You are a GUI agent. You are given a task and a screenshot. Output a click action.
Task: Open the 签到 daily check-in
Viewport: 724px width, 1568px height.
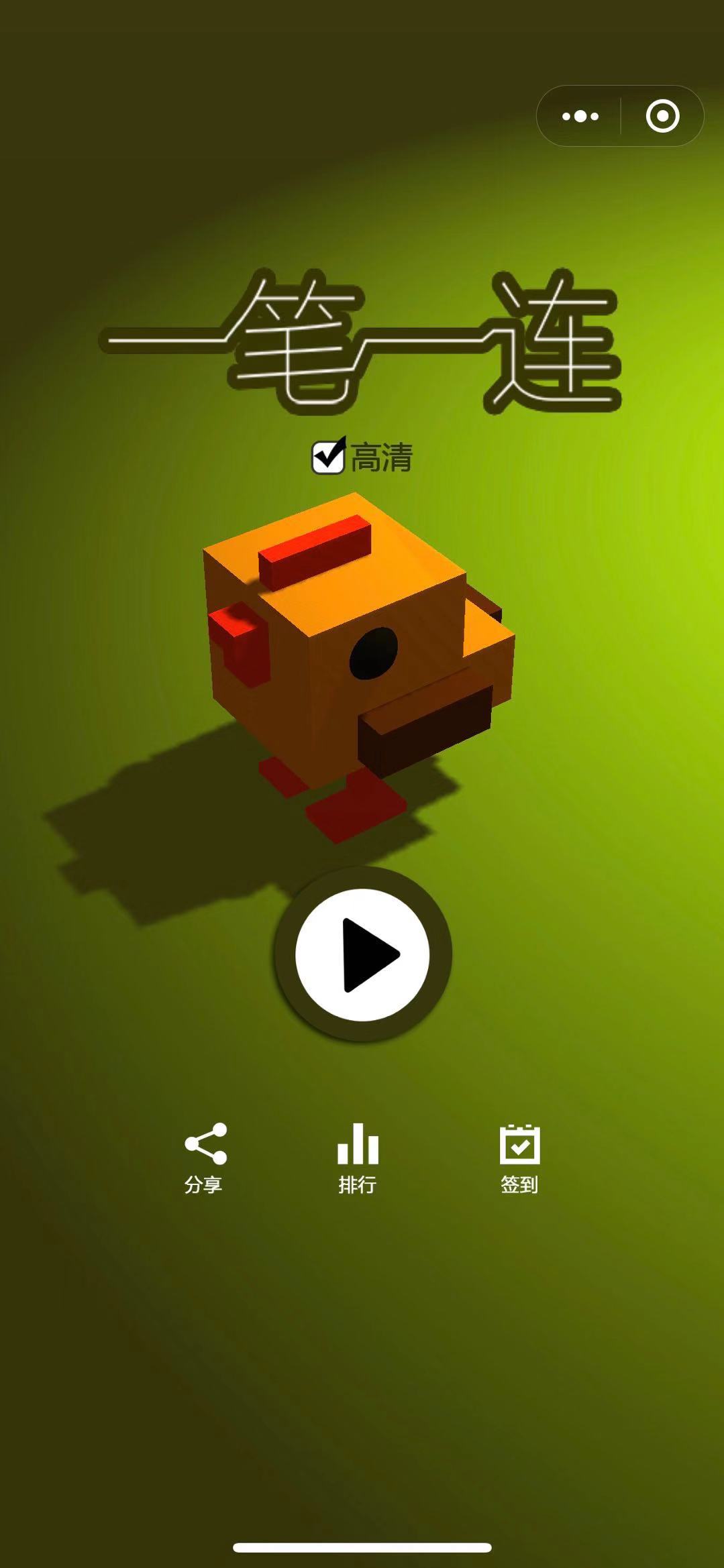(519, 1157)
